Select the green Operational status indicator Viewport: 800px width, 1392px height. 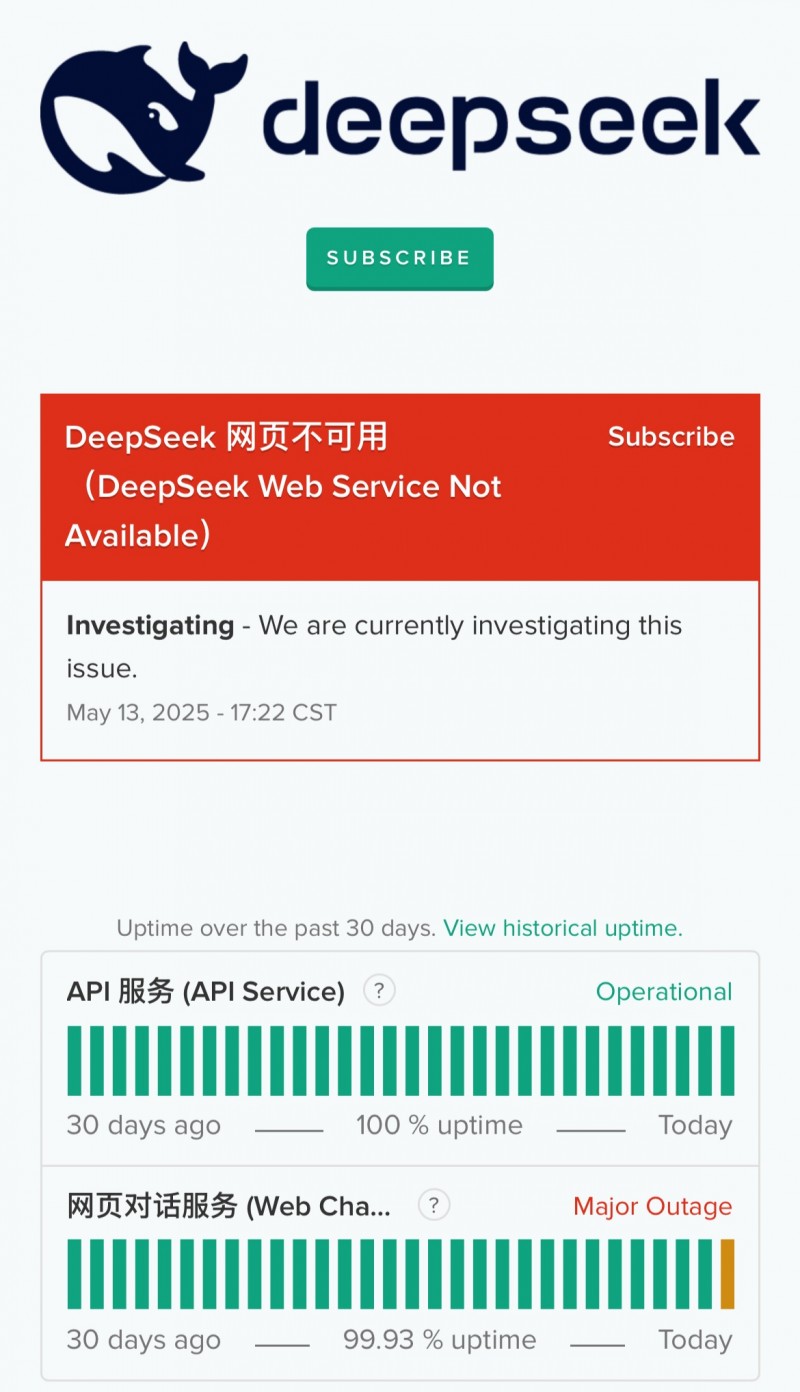(x=664, y=992)
